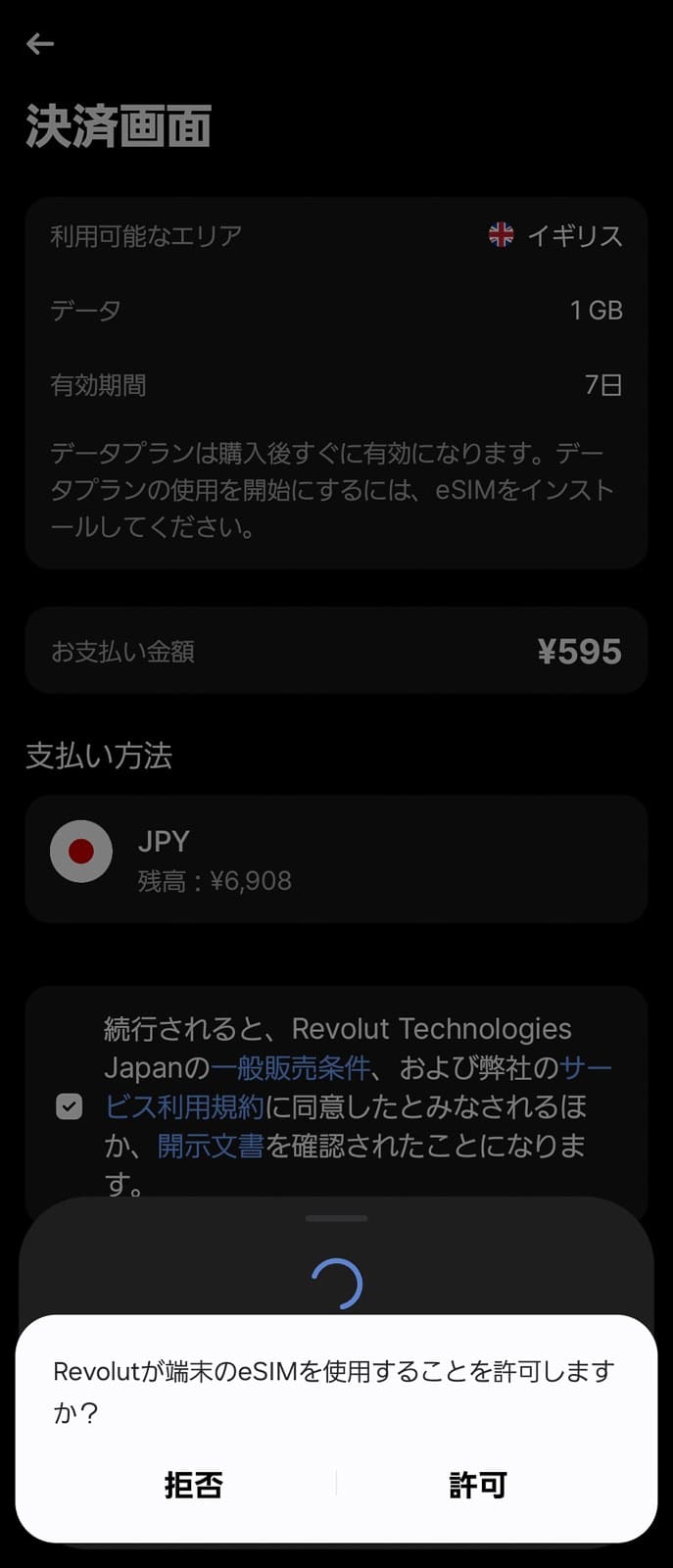The image size is (673, 1568).
Task: Select the JPY payment method card
Action: pyautogui.click(x=336, y=859)
